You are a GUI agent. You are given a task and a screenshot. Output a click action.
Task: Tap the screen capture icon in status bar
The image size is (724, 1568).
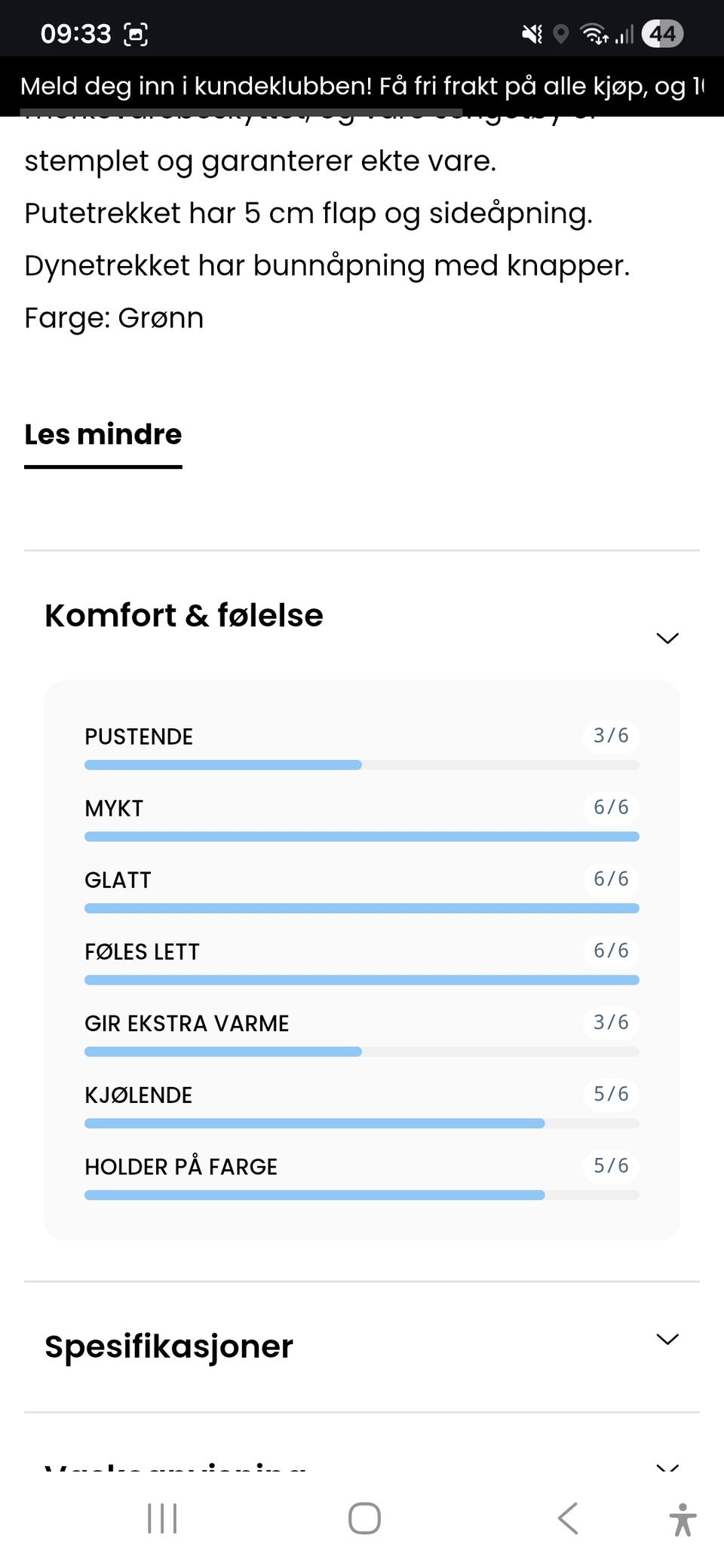tap(136, 33)
